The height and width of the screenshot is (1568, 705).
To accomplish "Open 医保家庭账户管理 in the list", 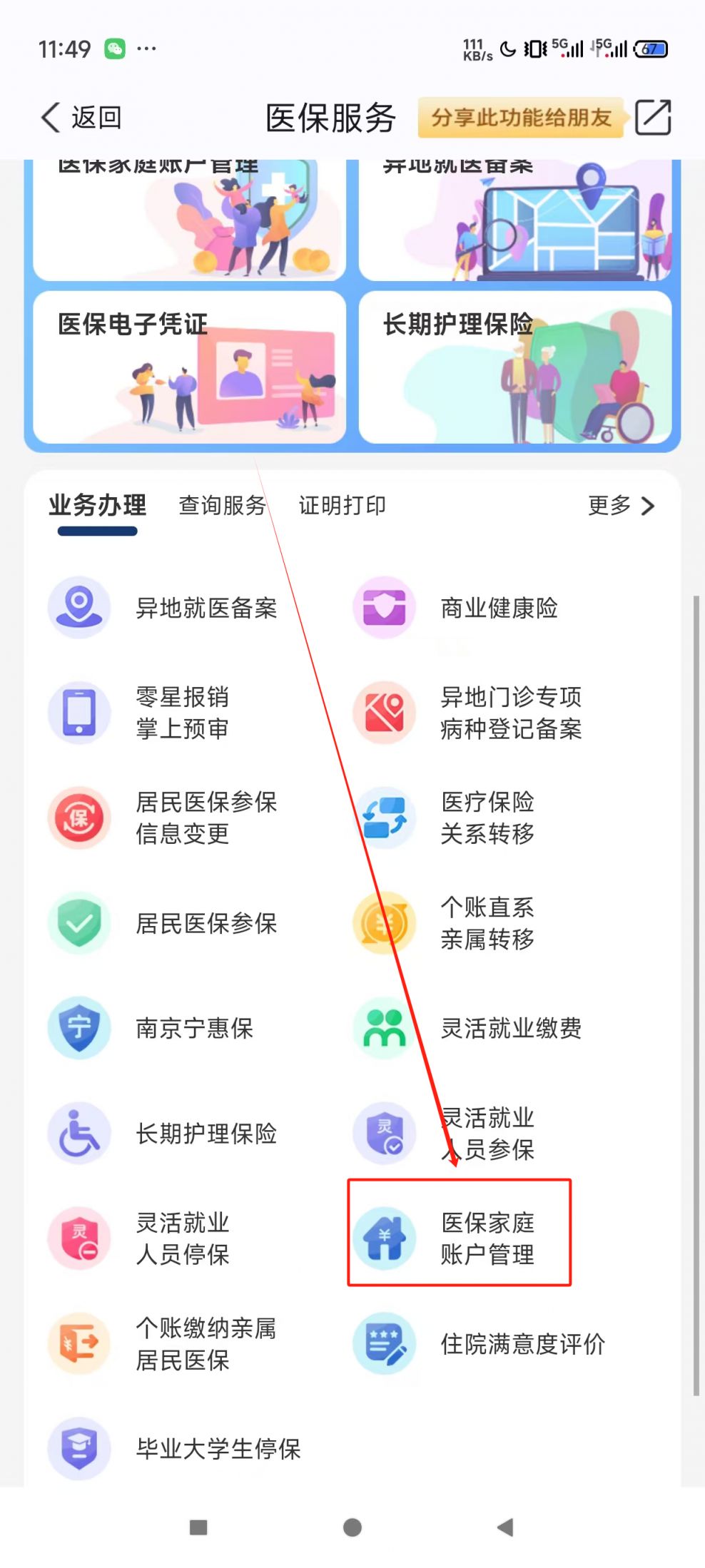I will (458, 1238).
